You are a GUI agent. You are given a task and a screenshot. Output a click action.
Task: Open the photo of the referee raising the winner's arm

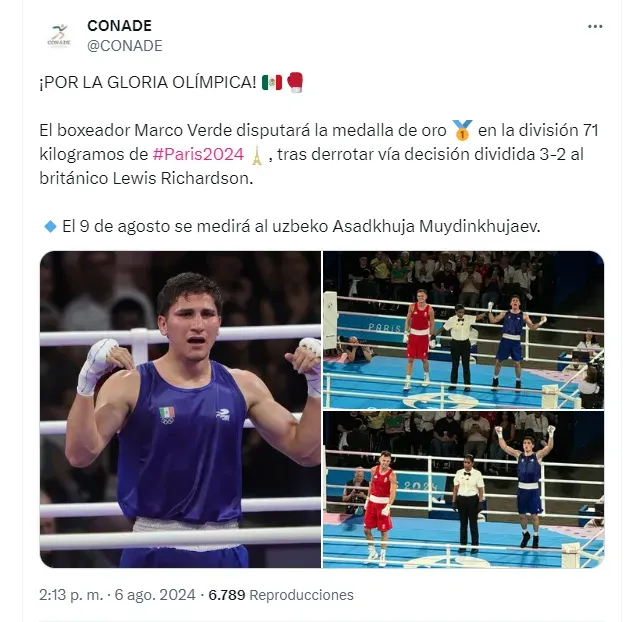(x=463, y=490)
